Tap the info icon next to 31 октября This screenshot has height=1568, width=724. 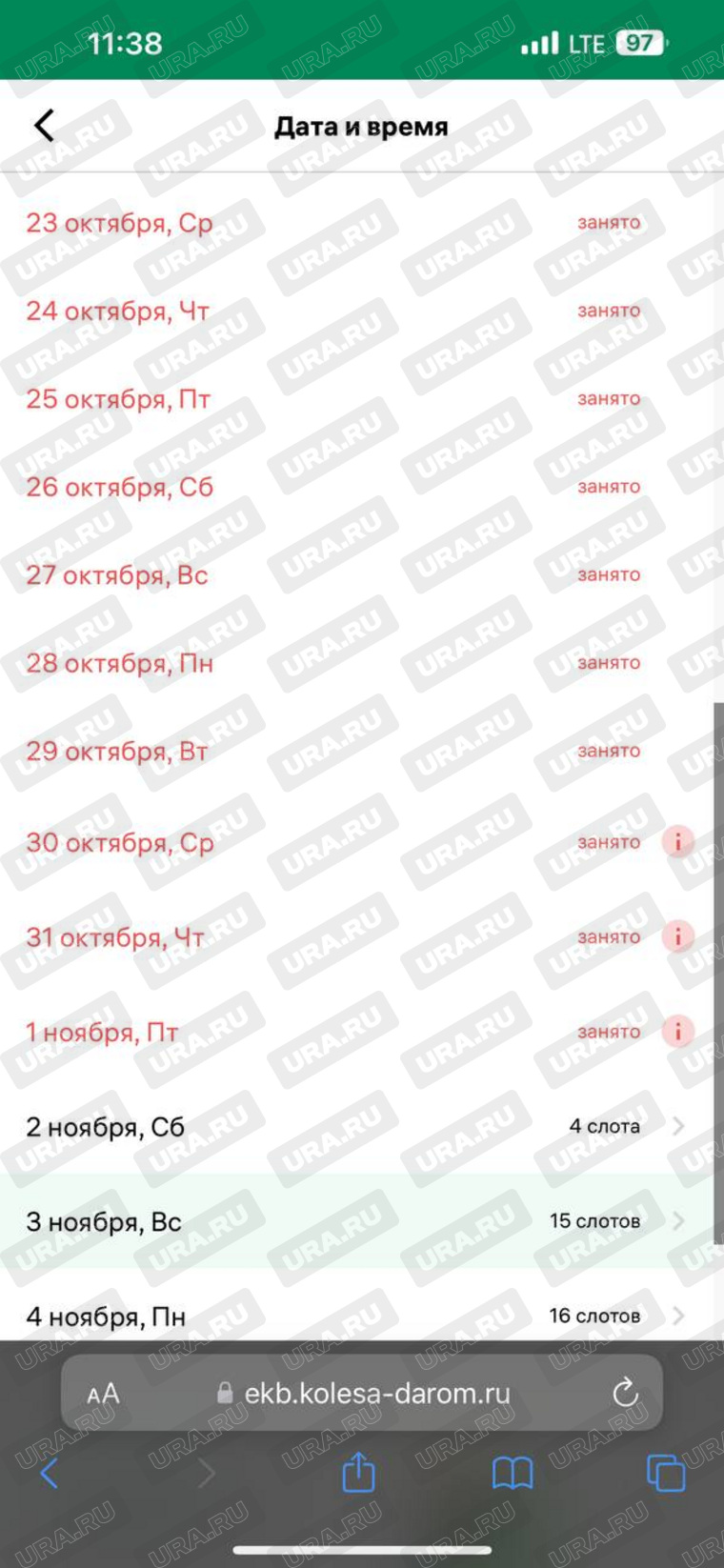pyautogui.click(x=677, y=936)
